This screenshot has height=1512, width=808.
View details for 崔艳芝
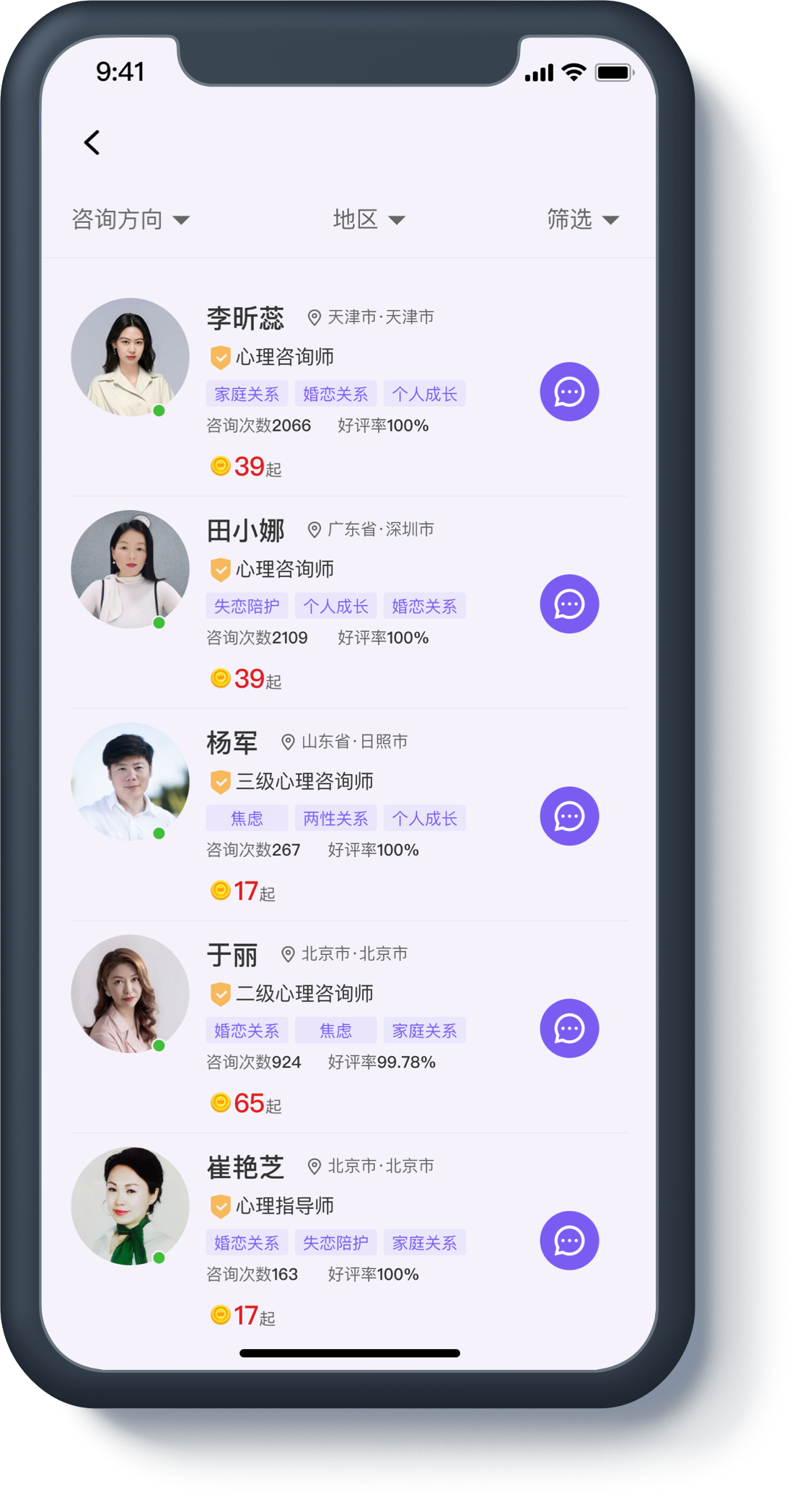pos(245,1167)
